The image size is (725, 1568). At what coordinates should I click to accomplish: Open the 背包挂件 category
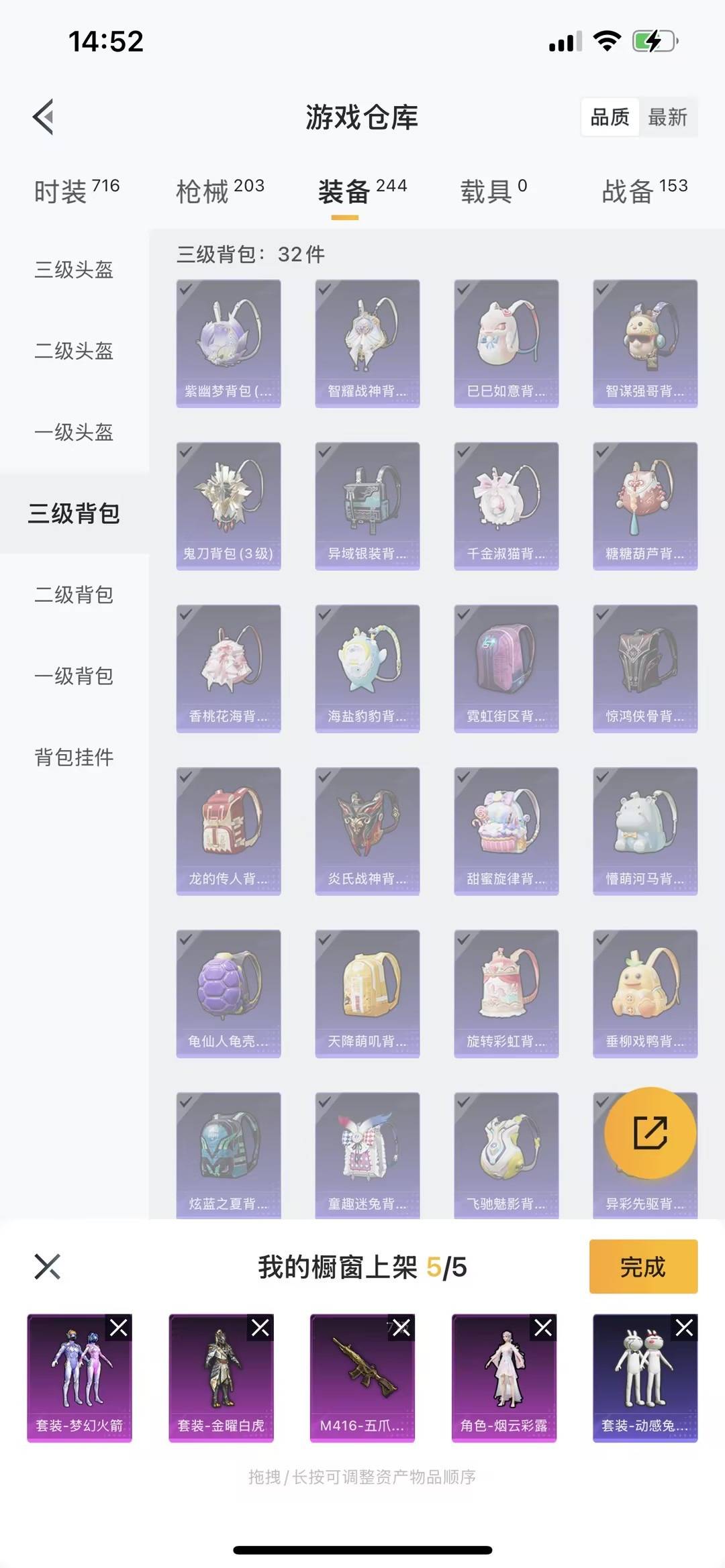(74, 757)
